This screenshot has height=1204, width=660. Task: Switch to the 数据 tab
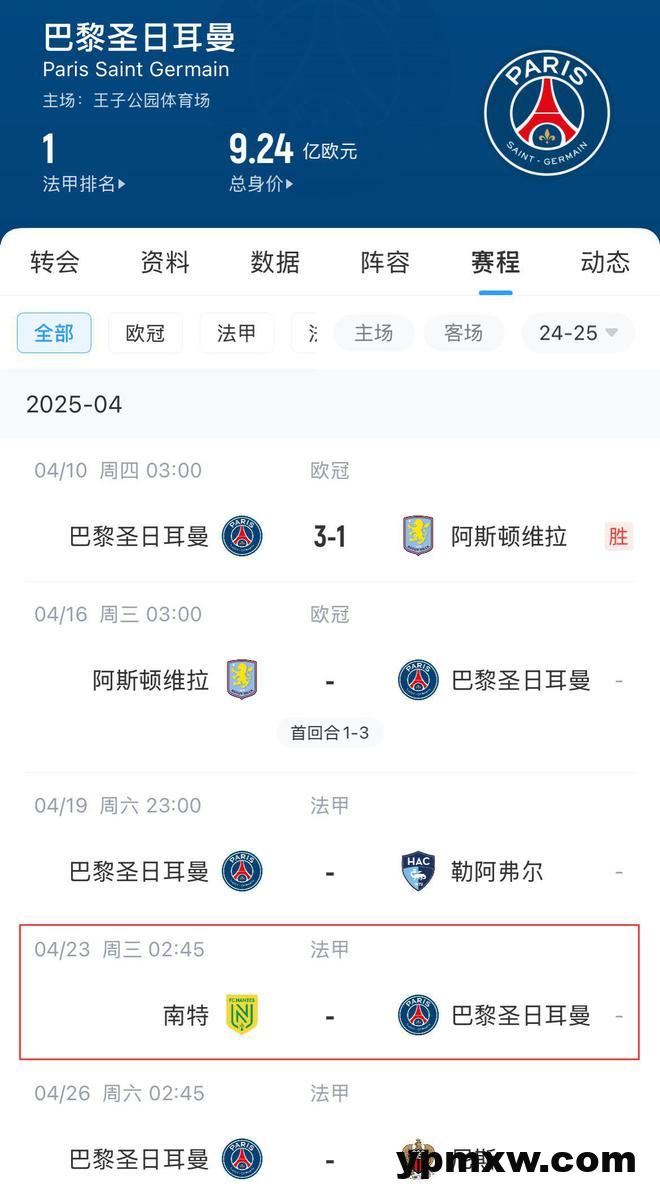click(275, 263)
